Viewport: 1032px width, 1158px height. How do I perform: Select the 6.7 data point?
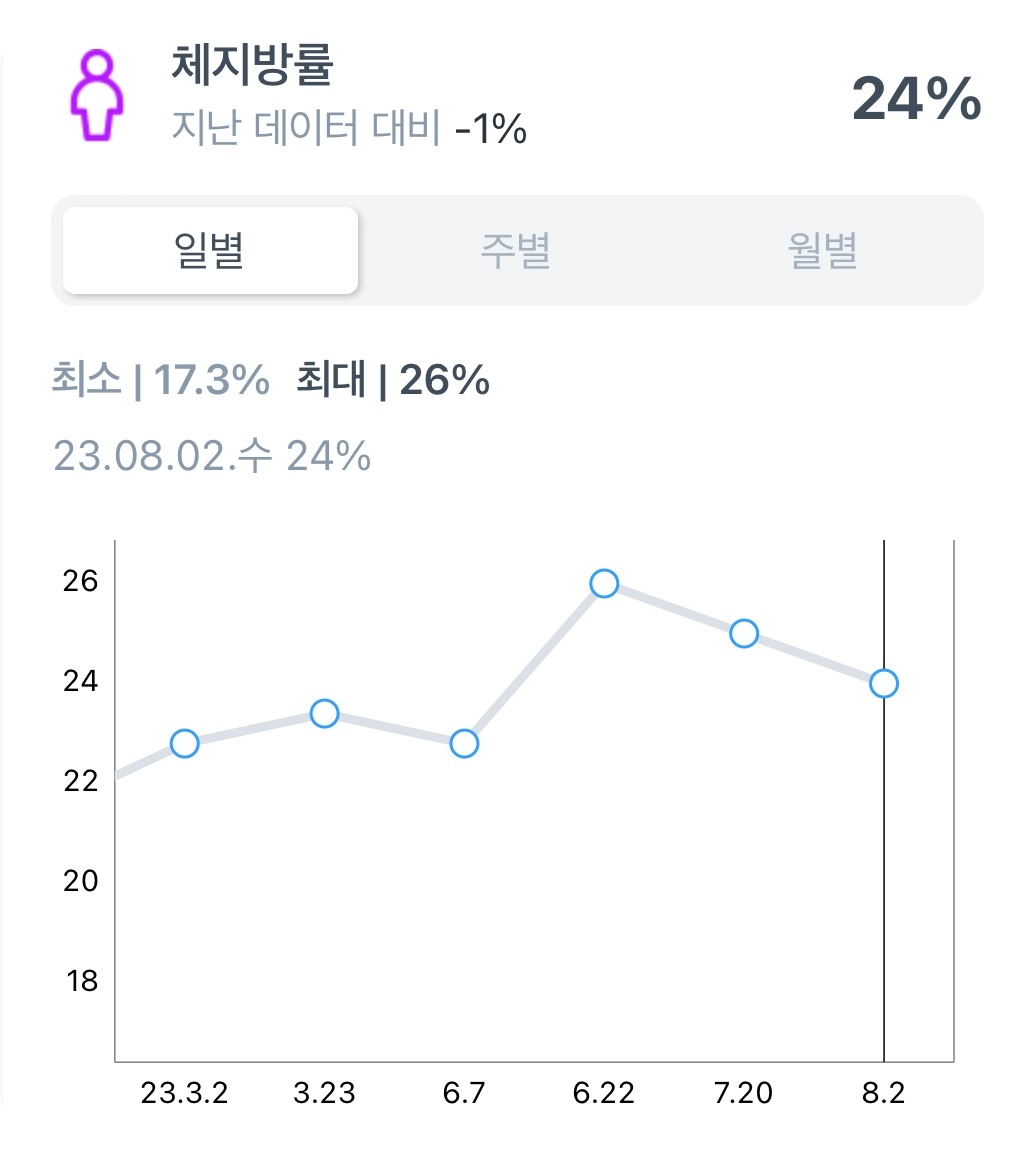(464, 744)
